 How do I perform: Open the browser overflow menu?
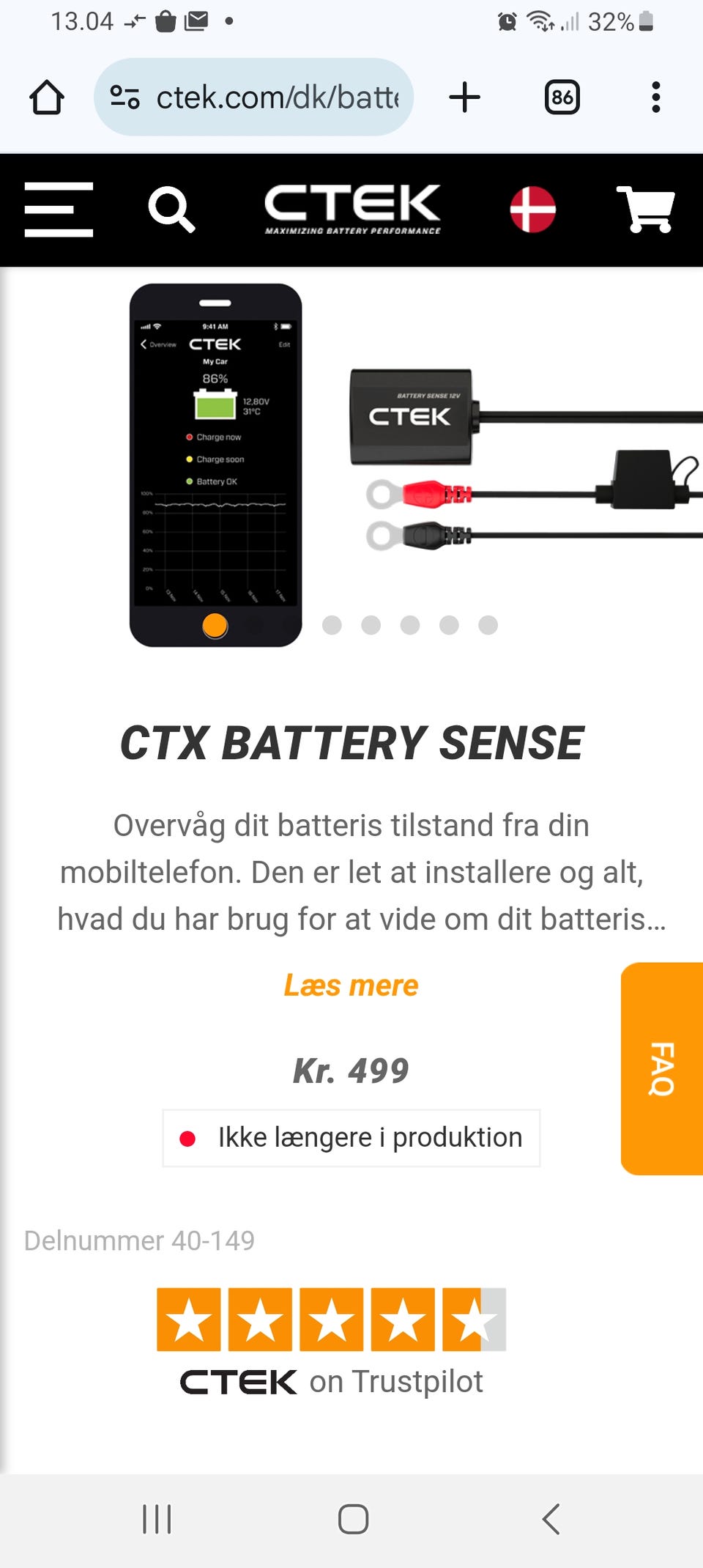655,97
